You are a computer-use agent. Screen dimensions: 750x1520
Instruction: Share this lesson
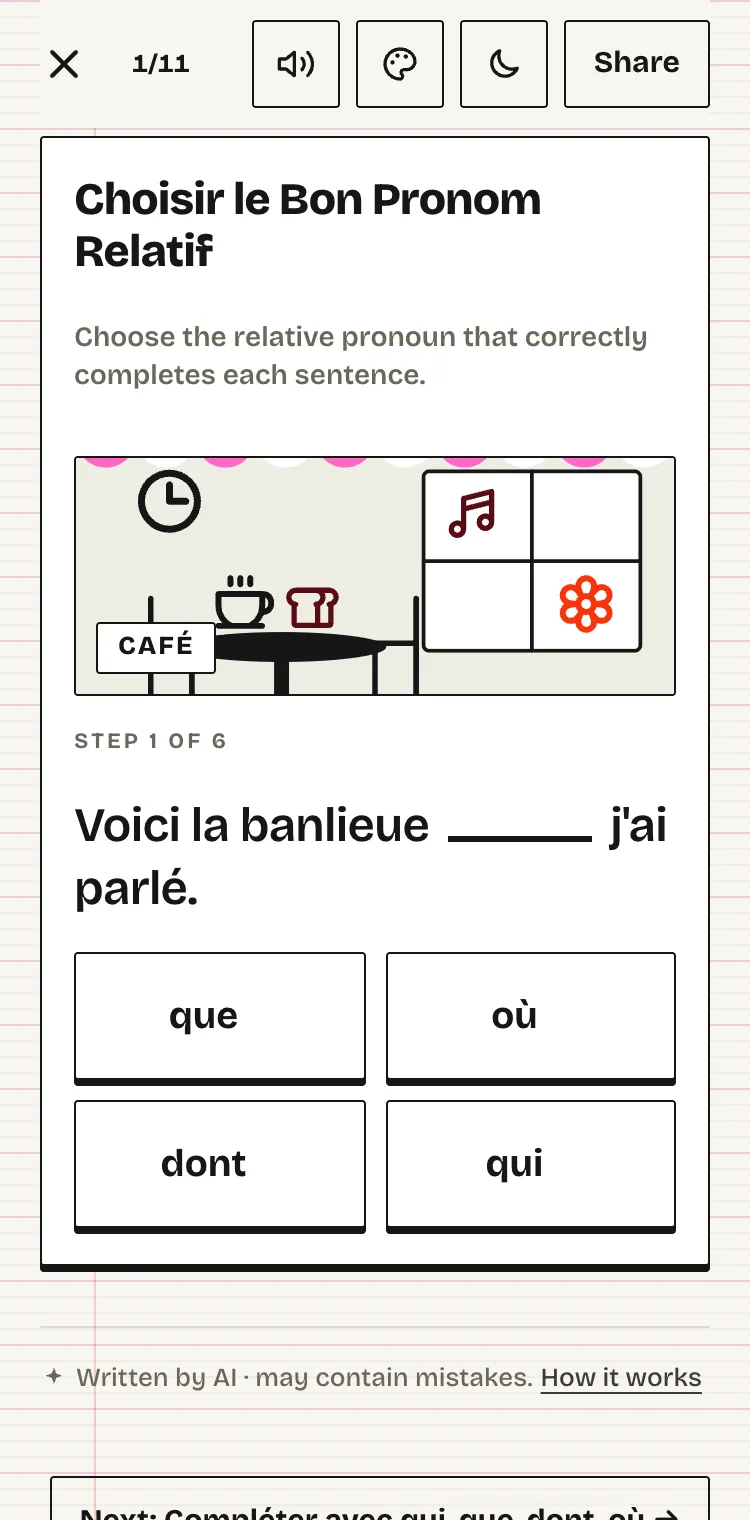637,64
